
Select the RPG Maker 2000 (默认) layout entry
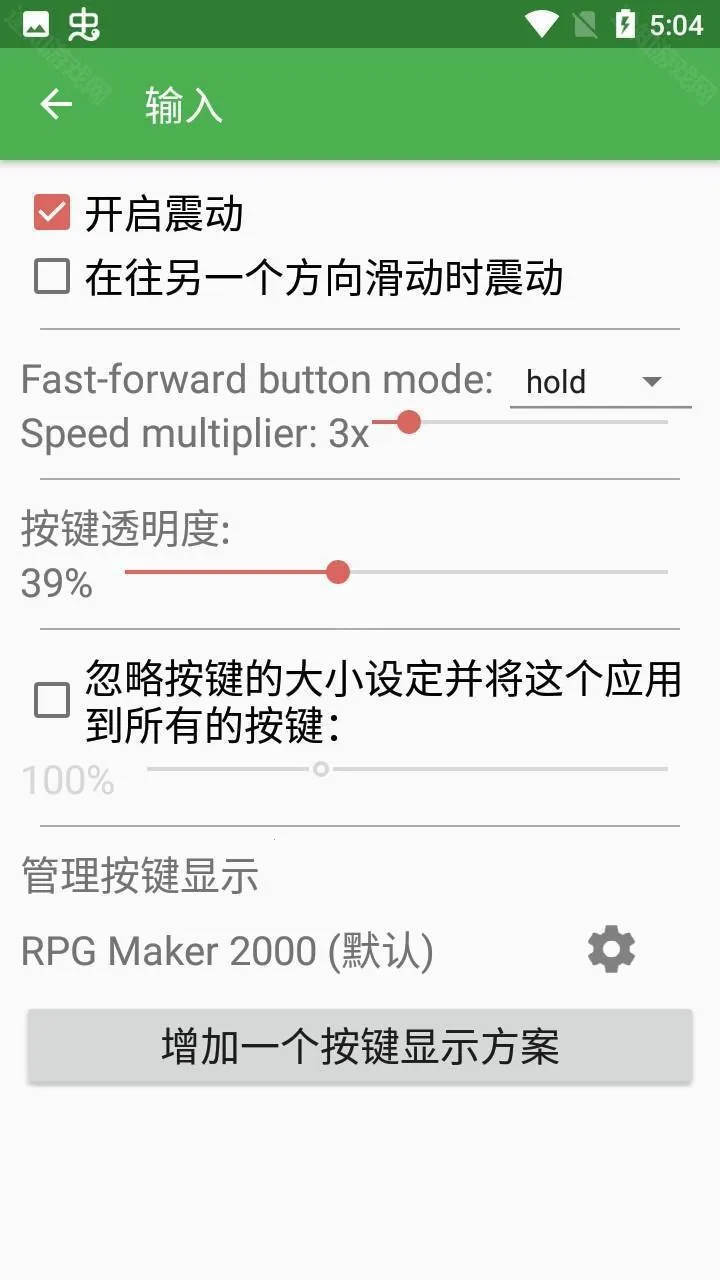[225, 950]
